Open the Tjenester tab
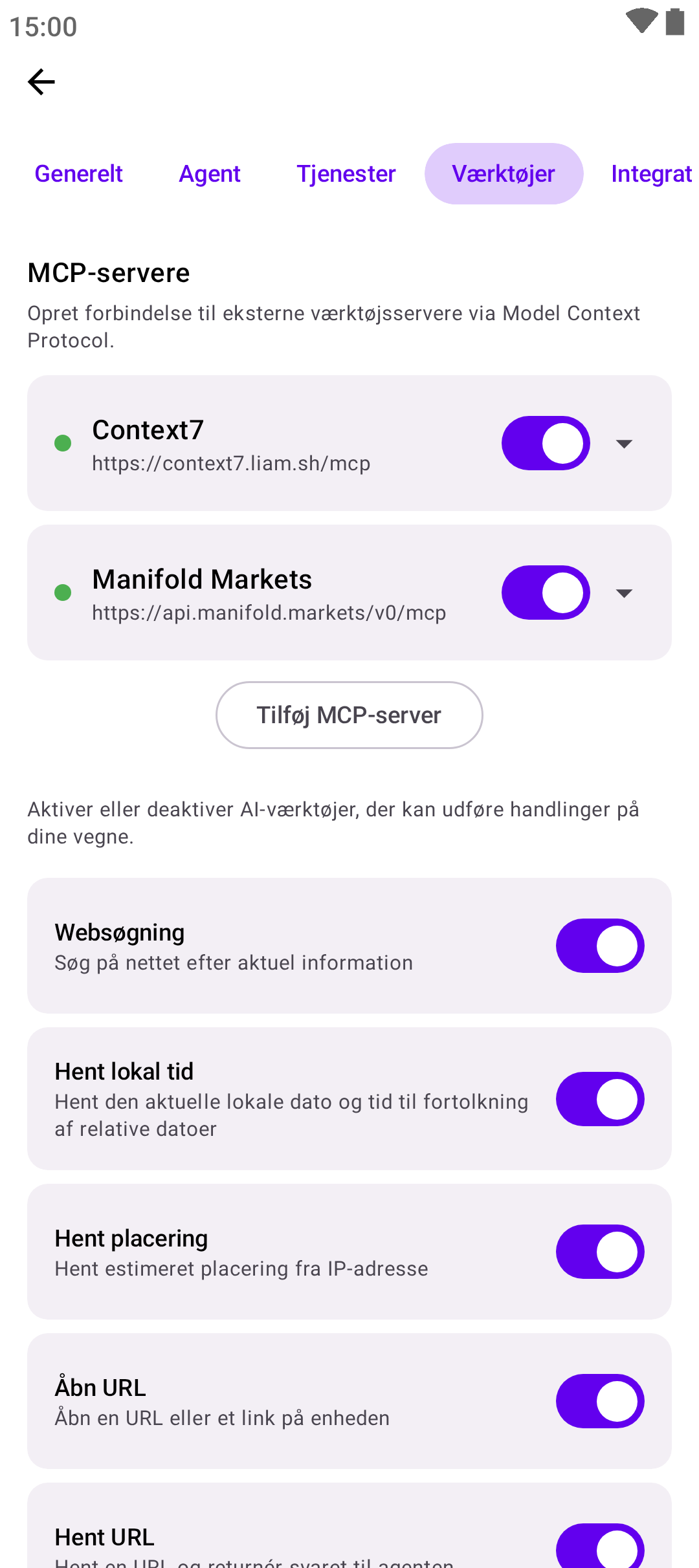 click(x=346, y=174)
